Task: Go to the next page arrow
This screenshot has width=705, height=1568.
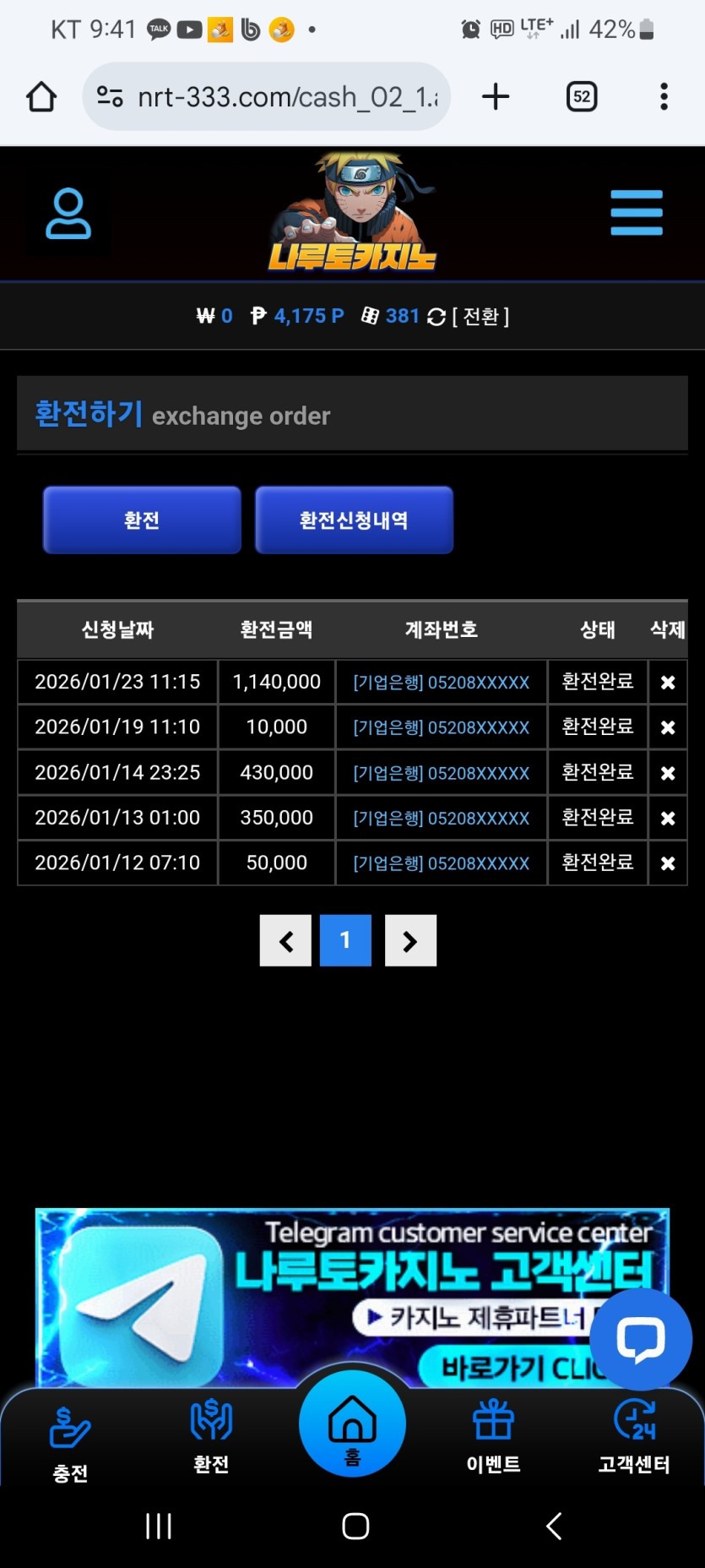Action: pos(410,940)
